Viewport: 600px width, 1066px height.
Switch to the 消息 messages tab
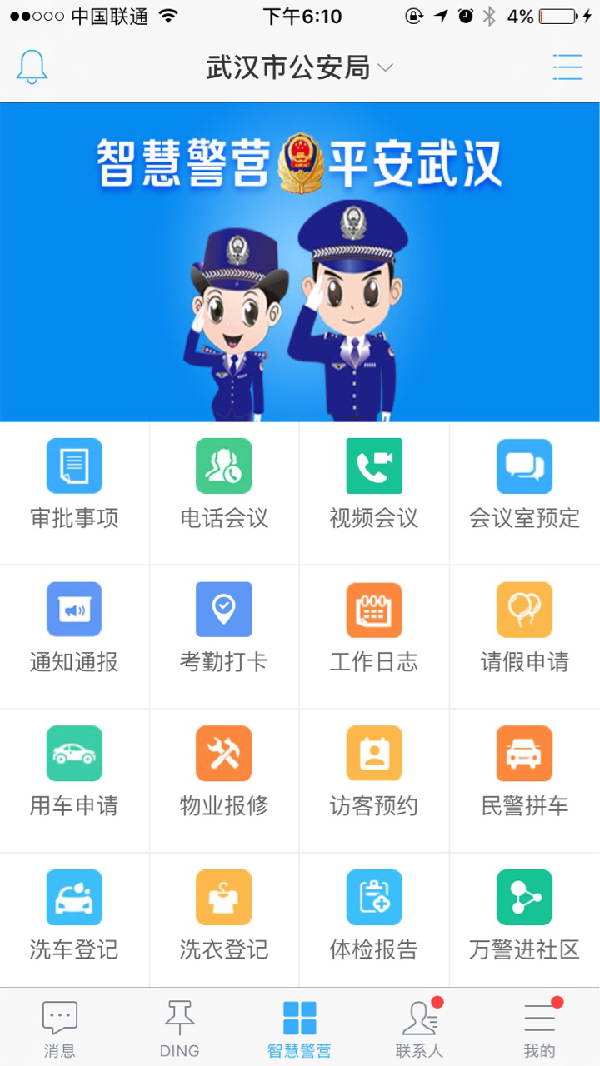click(x=59, y=1028)
